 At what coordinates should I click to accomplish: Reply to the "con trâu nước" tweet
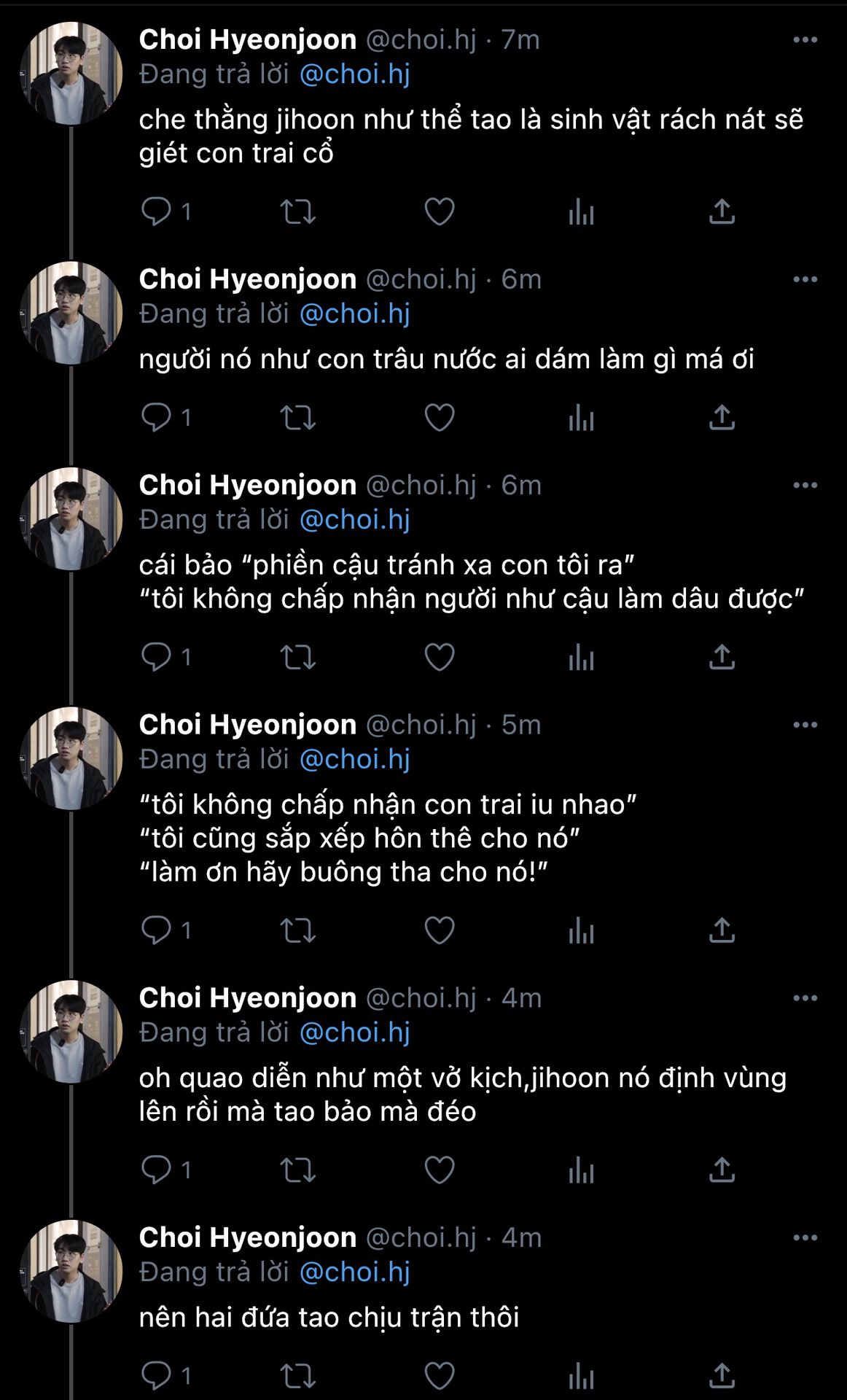pos(156,417)
